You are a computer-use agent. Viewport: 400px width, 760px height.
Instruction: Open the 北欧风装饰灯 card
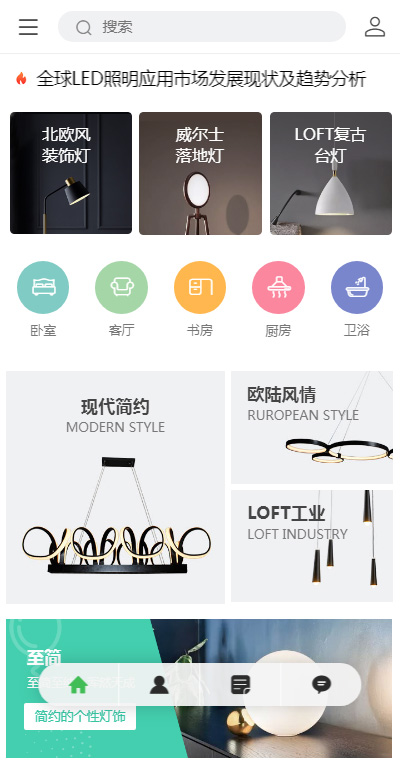pos(71,173)
